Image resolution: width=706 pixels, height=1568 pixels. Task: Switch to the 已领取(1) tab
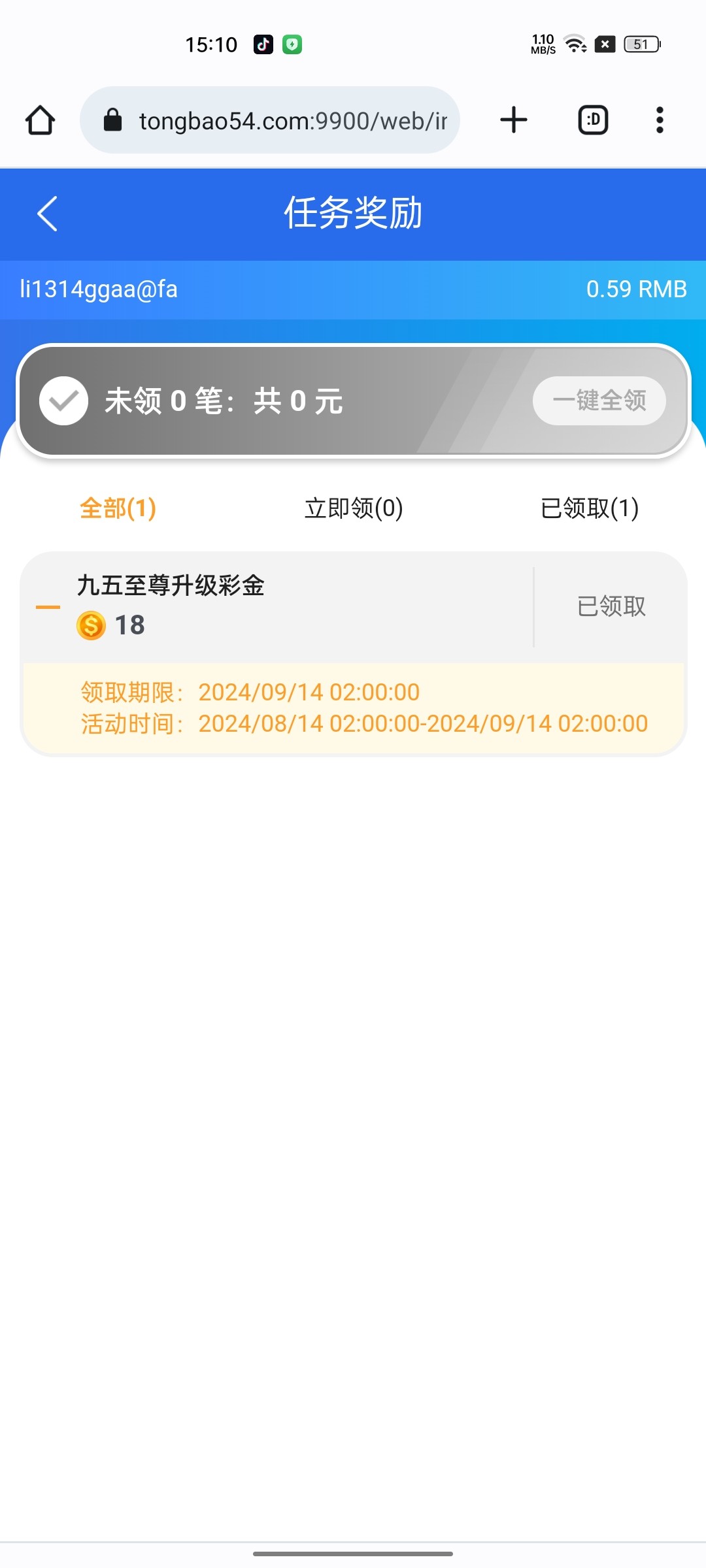tap(590, 508)
